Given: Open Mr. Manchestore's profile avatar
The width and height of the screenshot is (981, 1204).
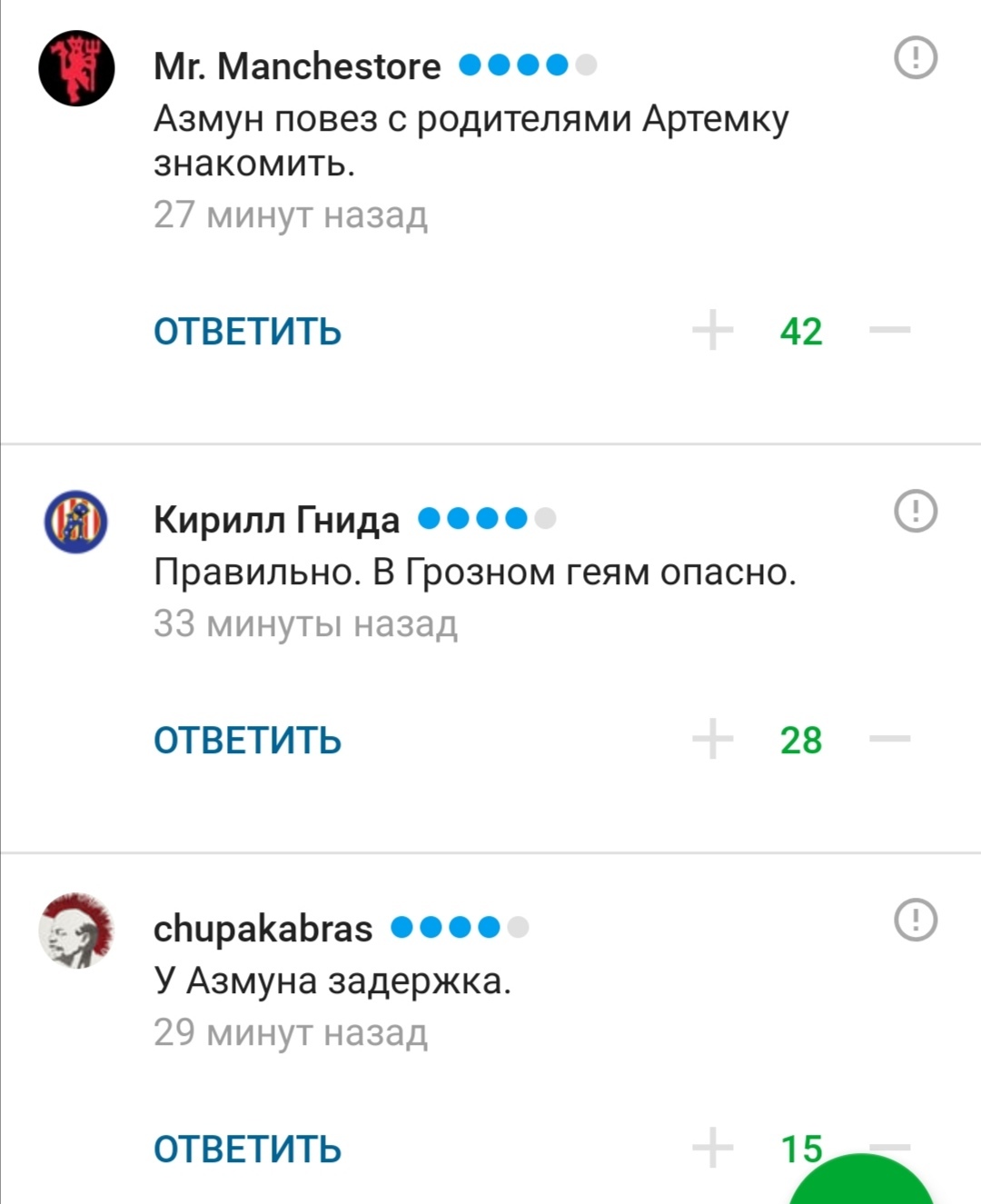Looking at the screenshot, I should click(x=76, y=68).
